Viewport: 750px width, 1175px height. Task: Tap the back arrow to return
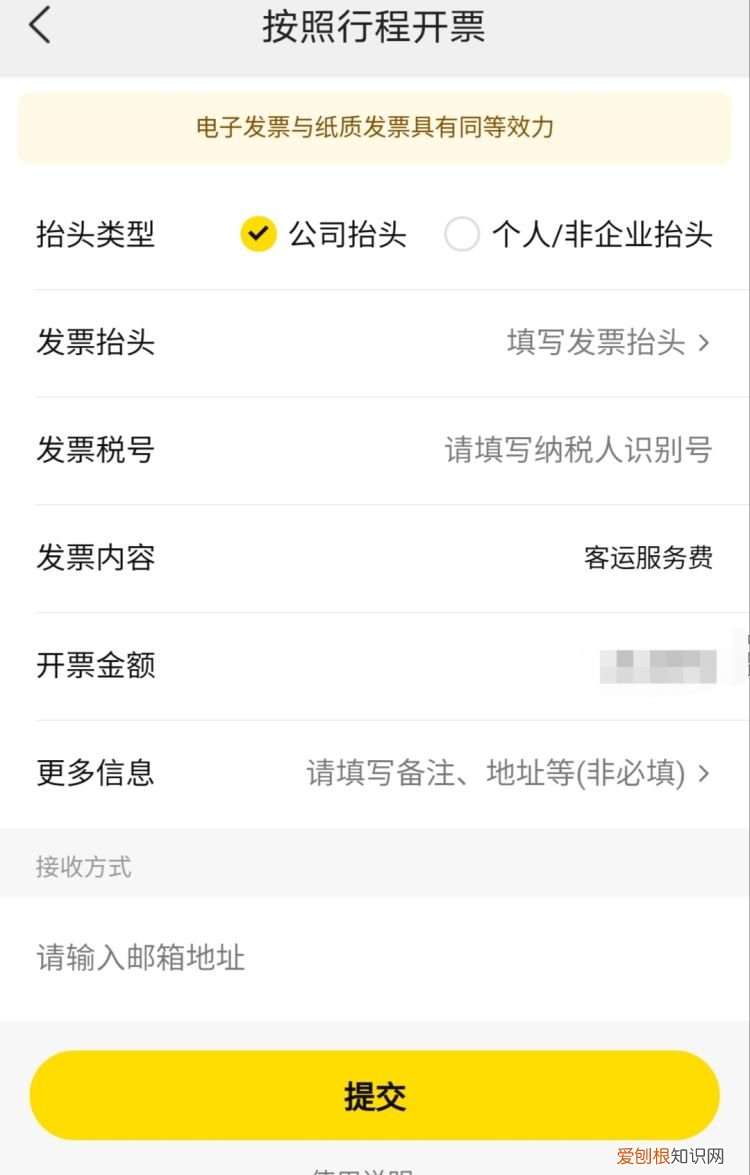[40, 25]
